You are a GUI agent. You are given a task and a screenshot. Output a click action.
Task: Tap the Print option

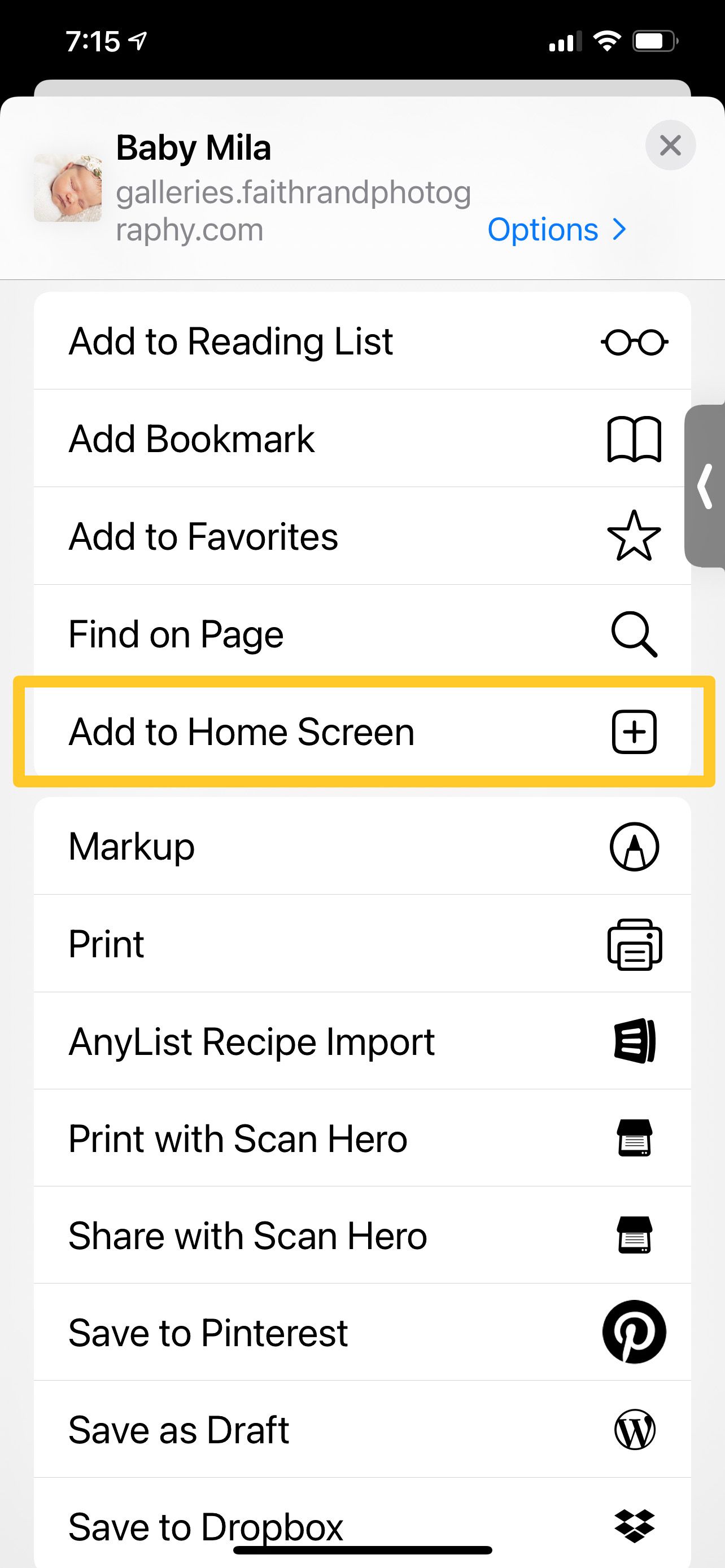point(362,944)
